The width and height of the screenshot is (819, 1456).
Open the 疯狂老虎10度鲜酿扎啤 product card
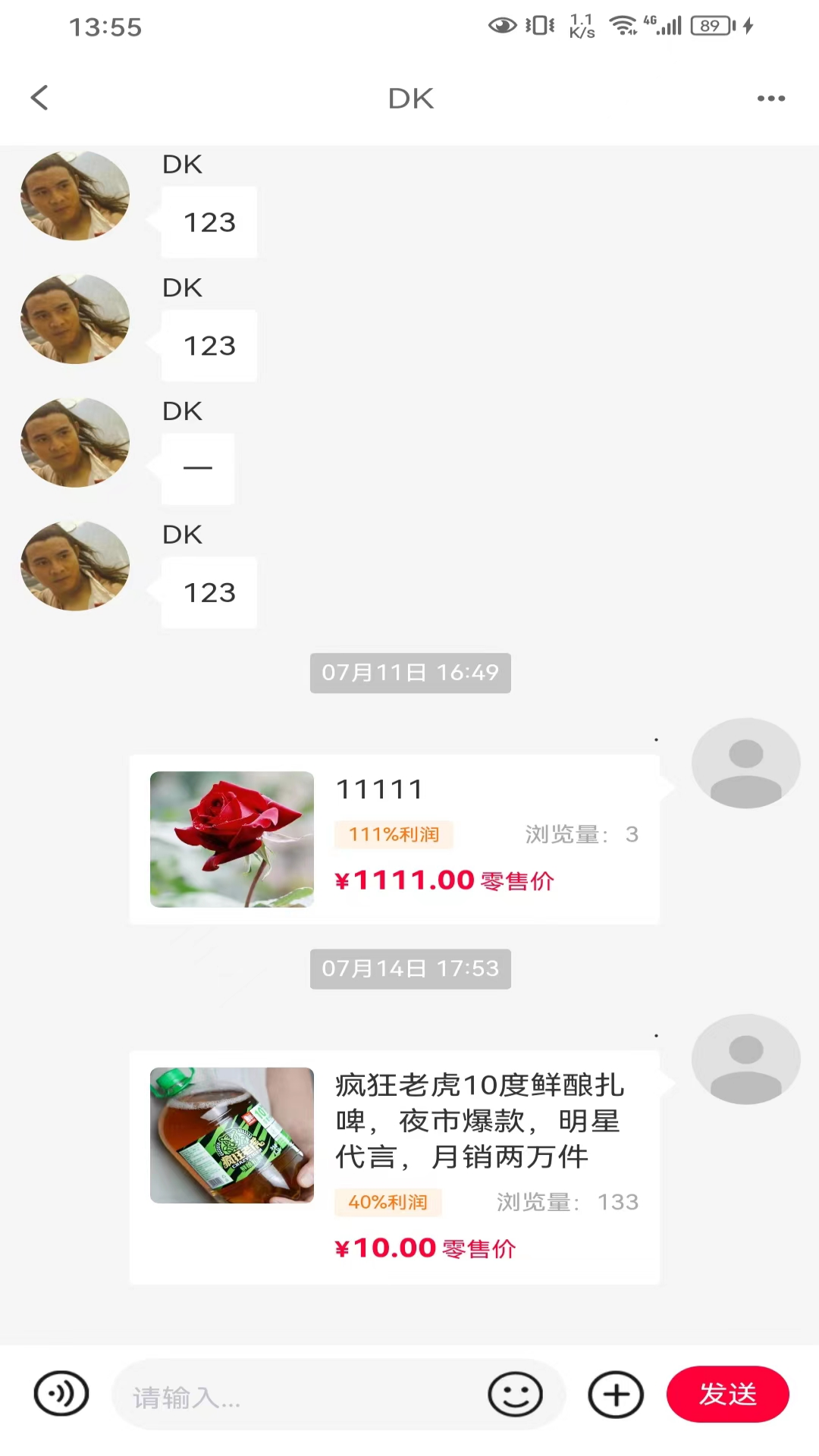pos(394,1166)
